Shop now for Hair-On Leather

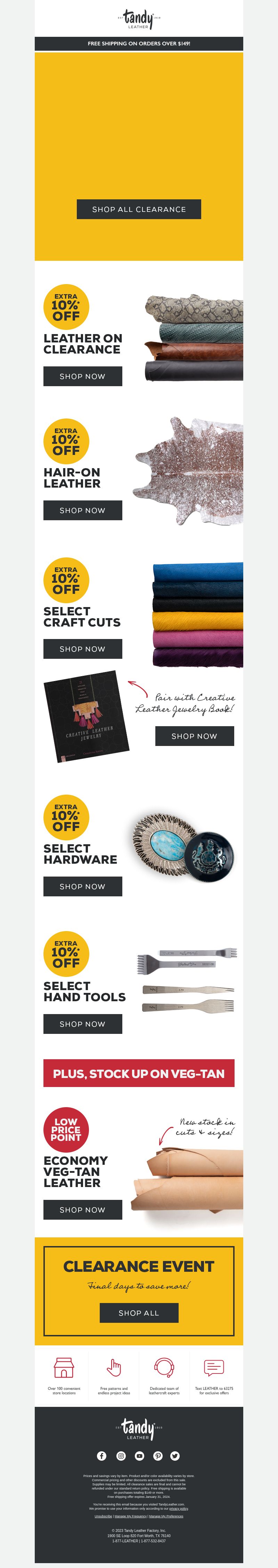(x=82, y=510)
